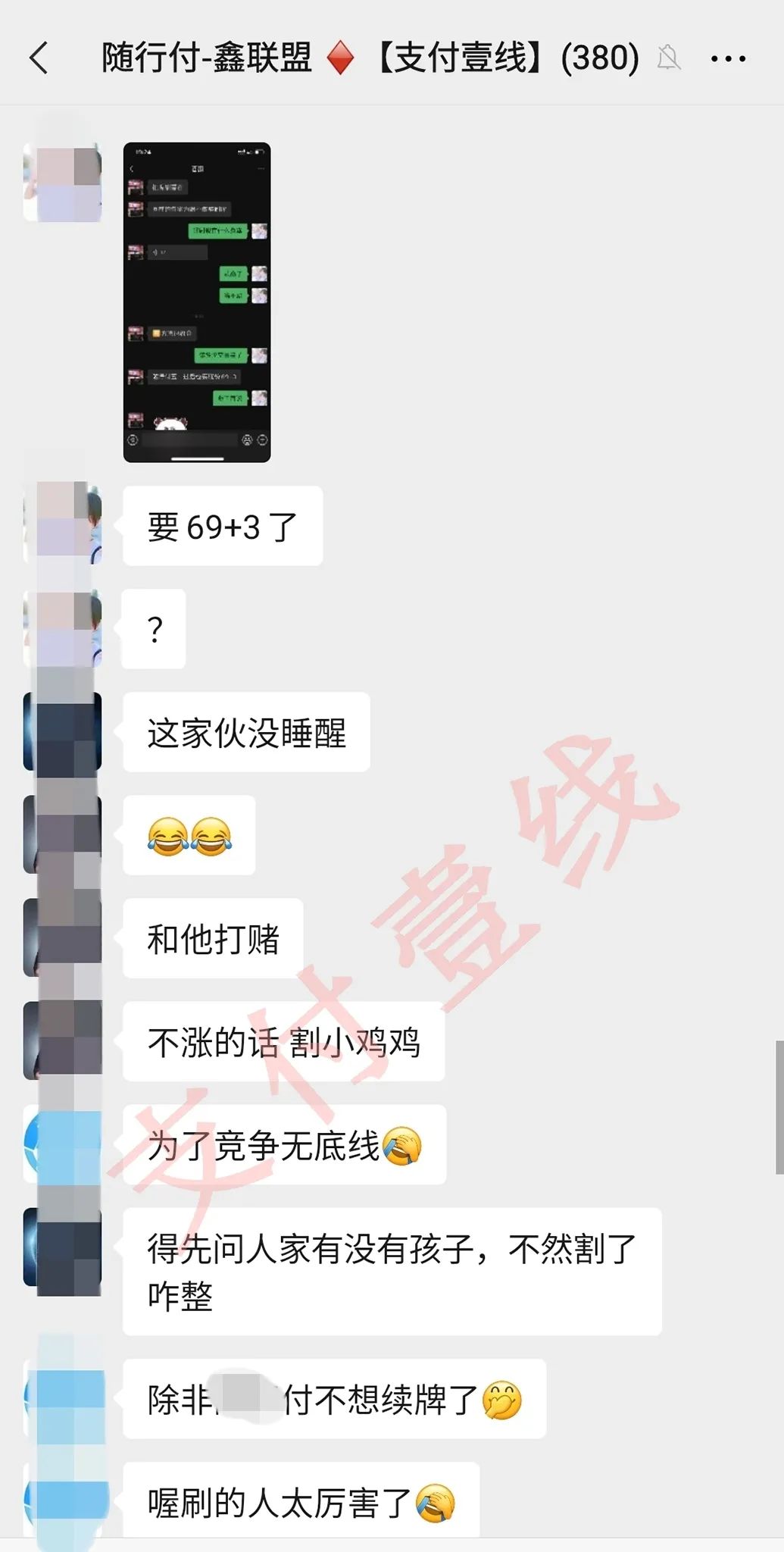The height and width of the screenshot is (1552, 784).
Task: Select the '要 69+3 了' message bubble
Action: point(223,526)
